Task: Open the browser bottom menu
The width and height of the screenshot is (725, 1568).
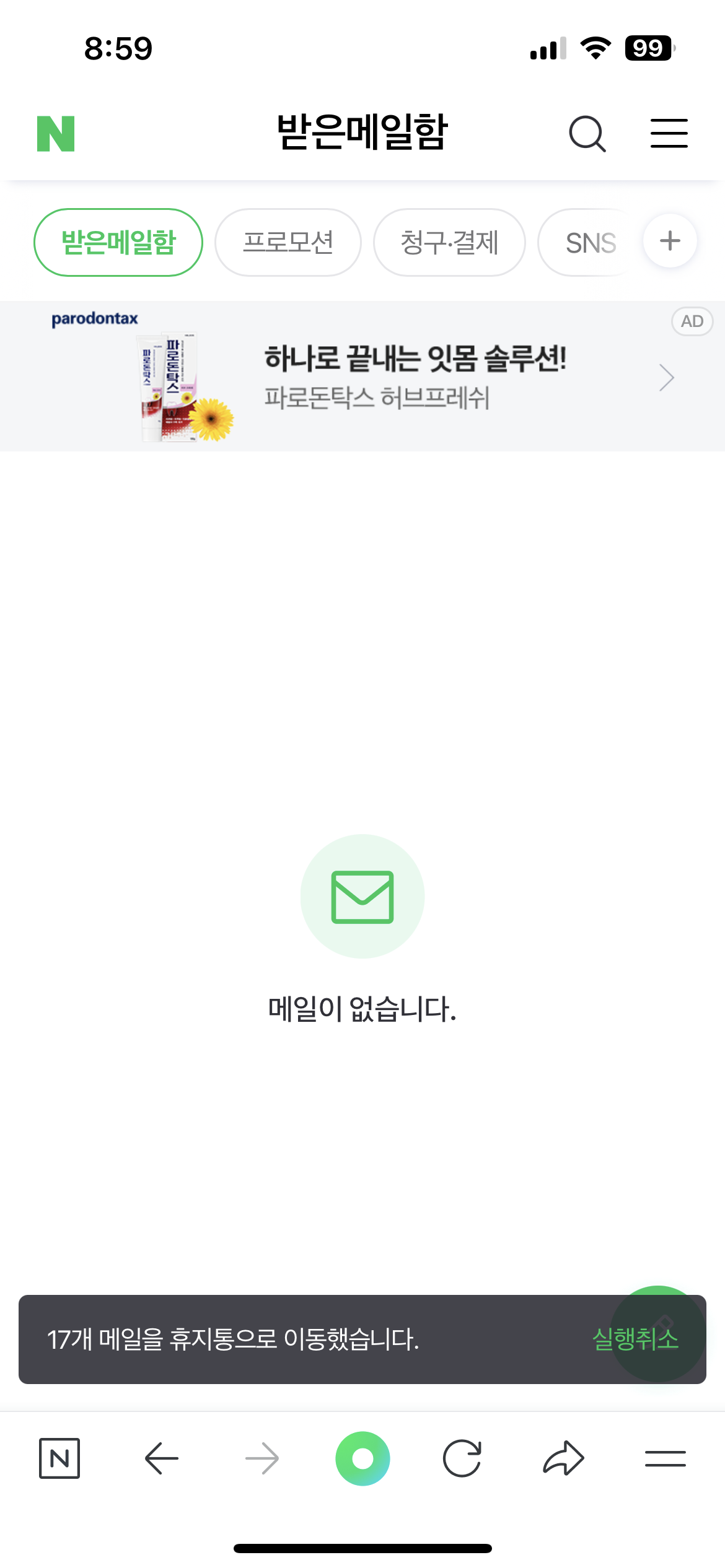Action: coord(665,1458)
